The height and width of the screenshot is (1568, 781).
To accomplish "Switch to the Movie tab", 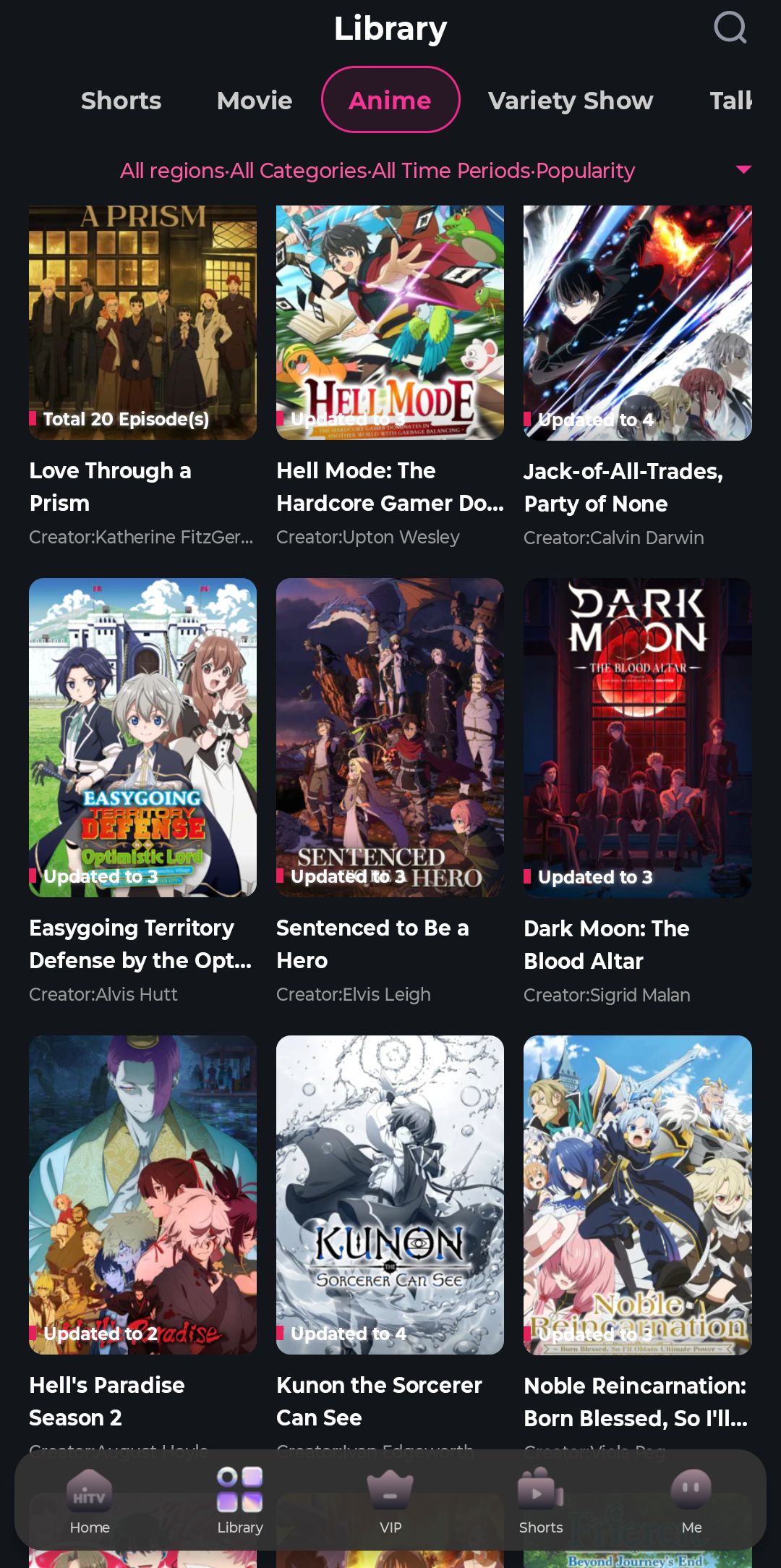I will point(255,101).
